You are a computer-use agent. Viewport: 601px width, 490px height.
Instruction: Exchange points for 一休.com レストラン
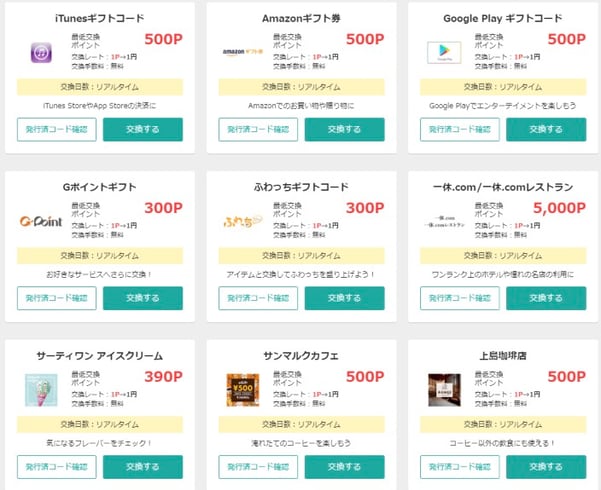click(546, 298)
